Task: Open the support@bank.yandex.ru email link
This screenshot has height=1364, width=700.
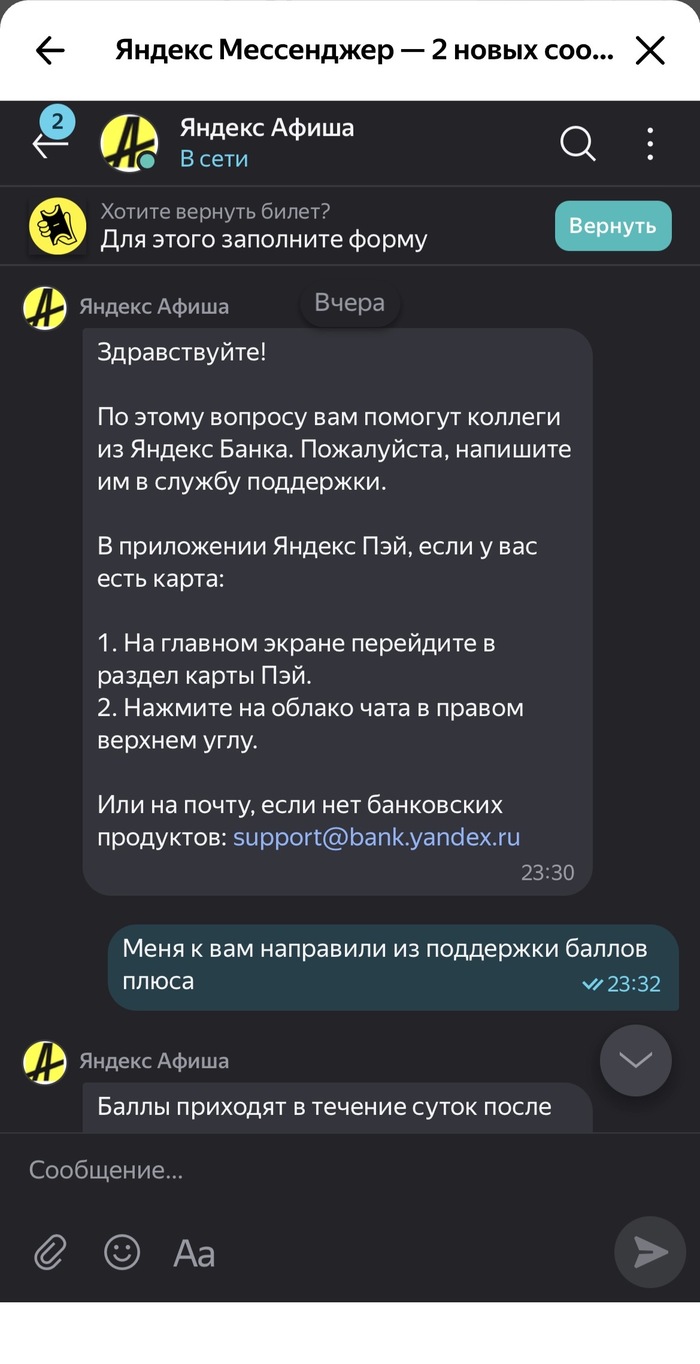Action: [x=376, y=837]
